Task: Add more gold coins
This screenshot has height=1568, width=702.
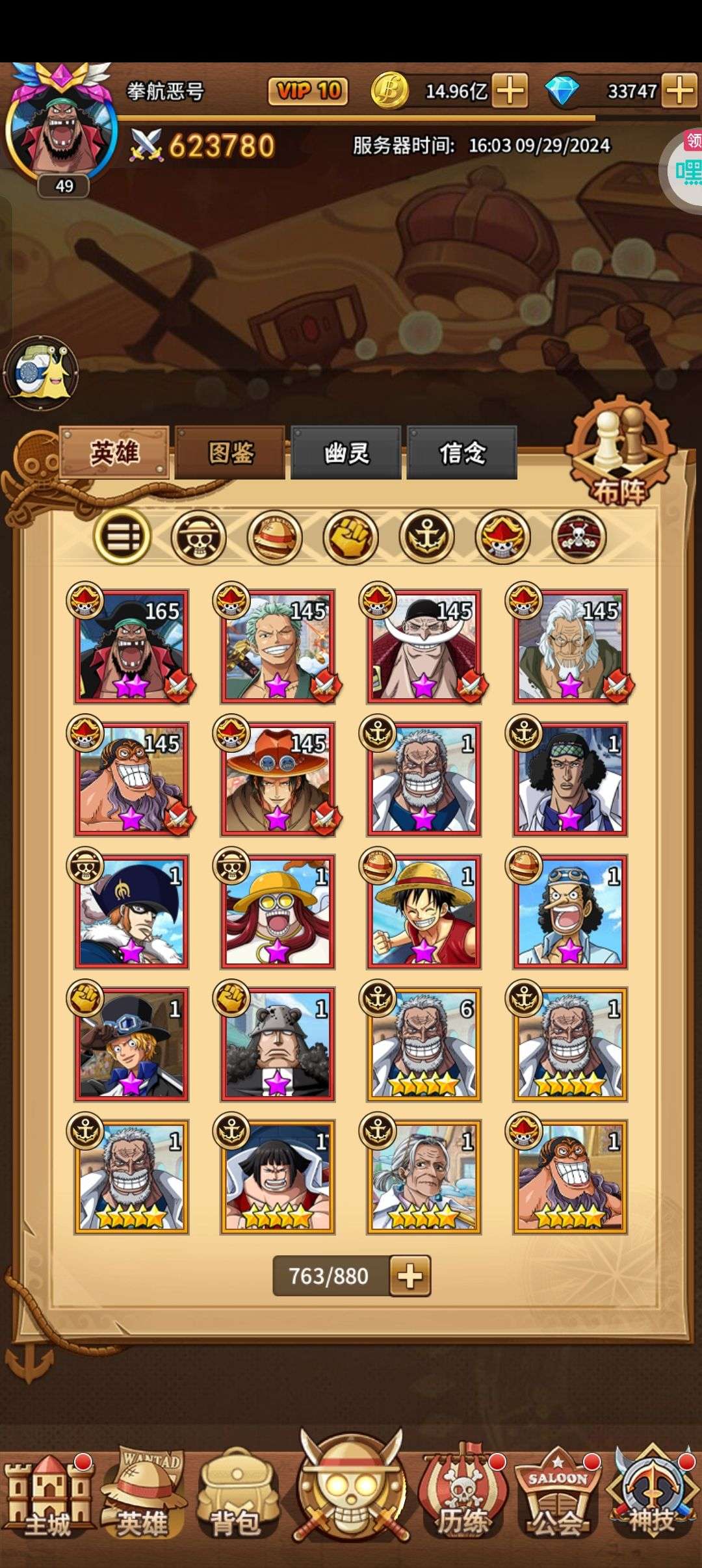Action: coord(510,90)
